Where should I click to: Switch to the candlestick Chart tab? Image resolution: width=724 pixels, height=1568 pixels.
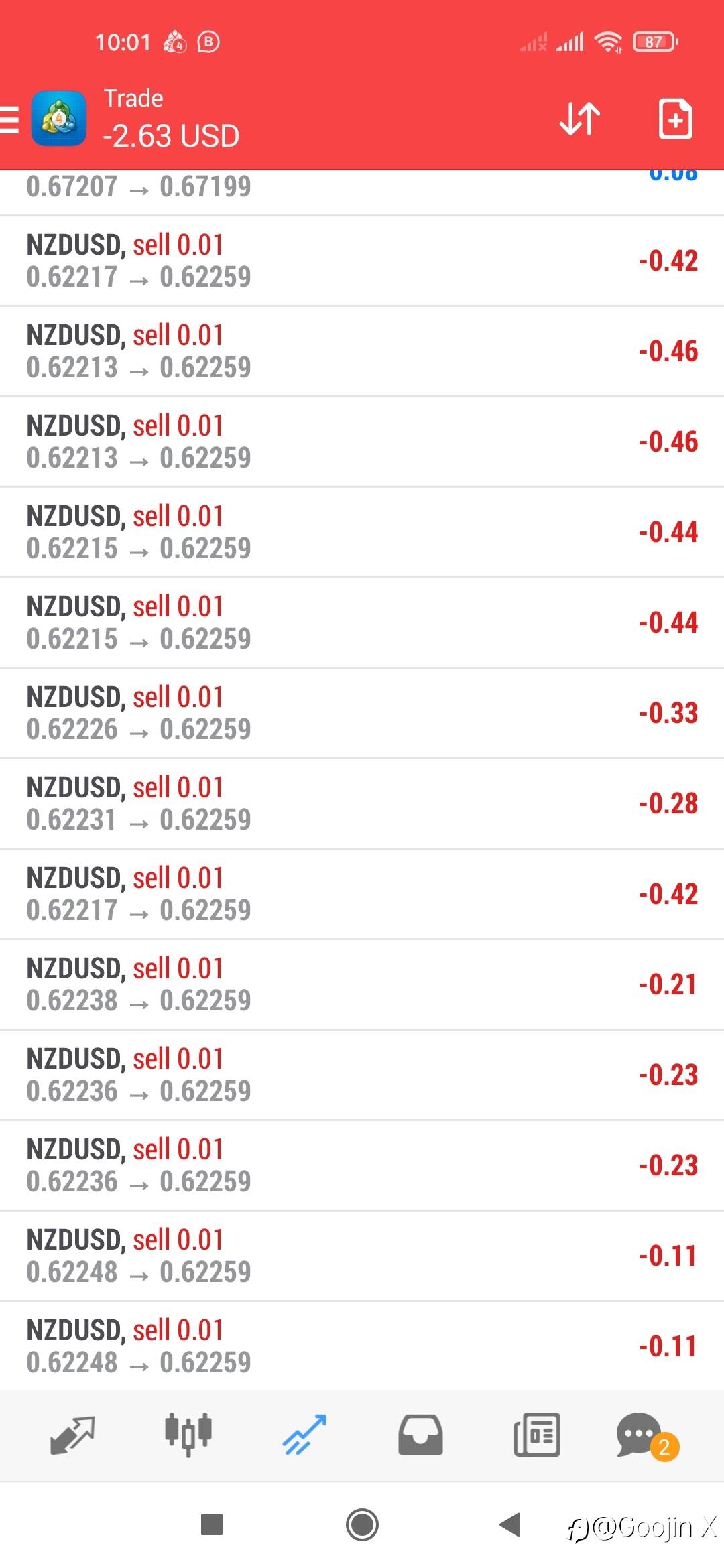click(188, 1435)
